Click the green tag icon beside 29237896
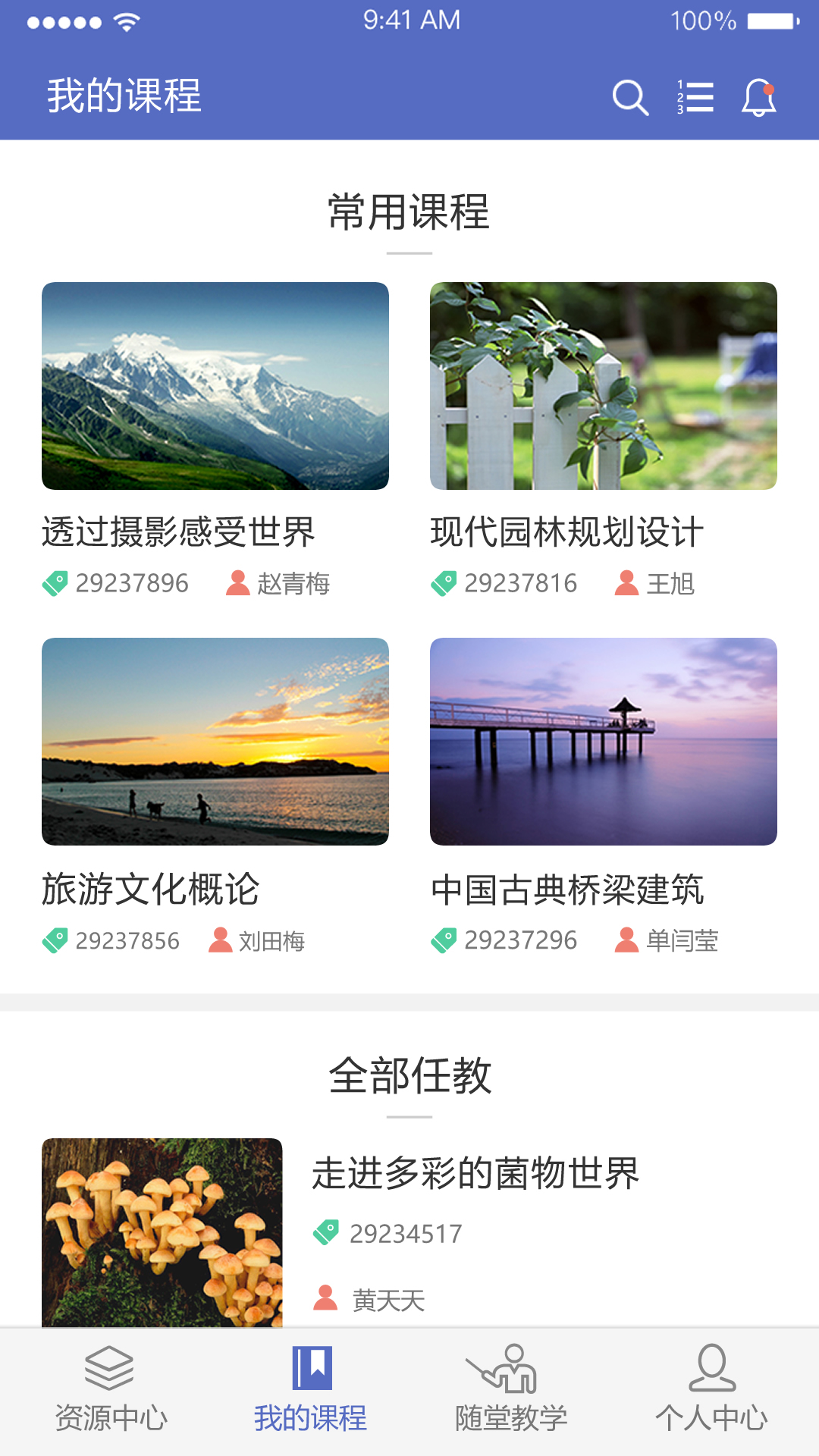The image size is (819, 1456). click(54, 582)
